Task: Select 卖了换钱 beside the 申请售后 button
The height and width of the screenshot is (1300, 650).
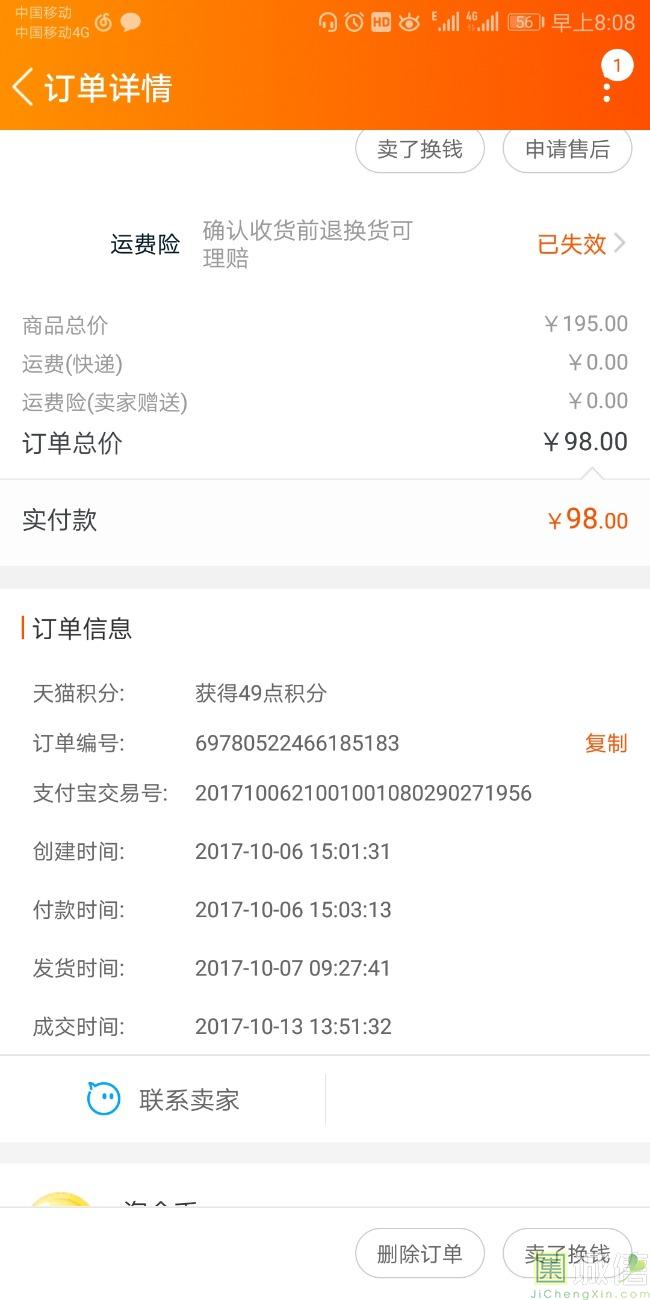Action: coord(420,150)
